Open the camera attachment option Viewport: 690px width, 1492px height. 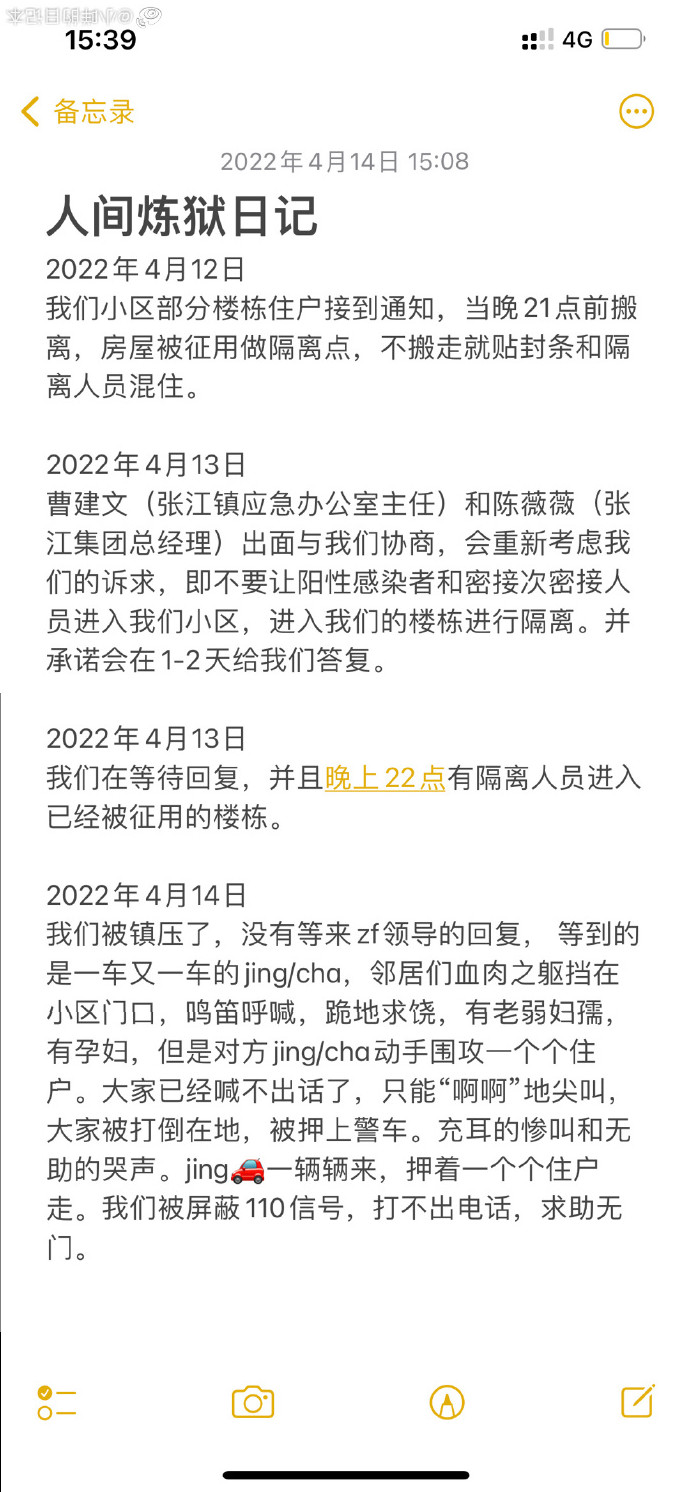253,1402
